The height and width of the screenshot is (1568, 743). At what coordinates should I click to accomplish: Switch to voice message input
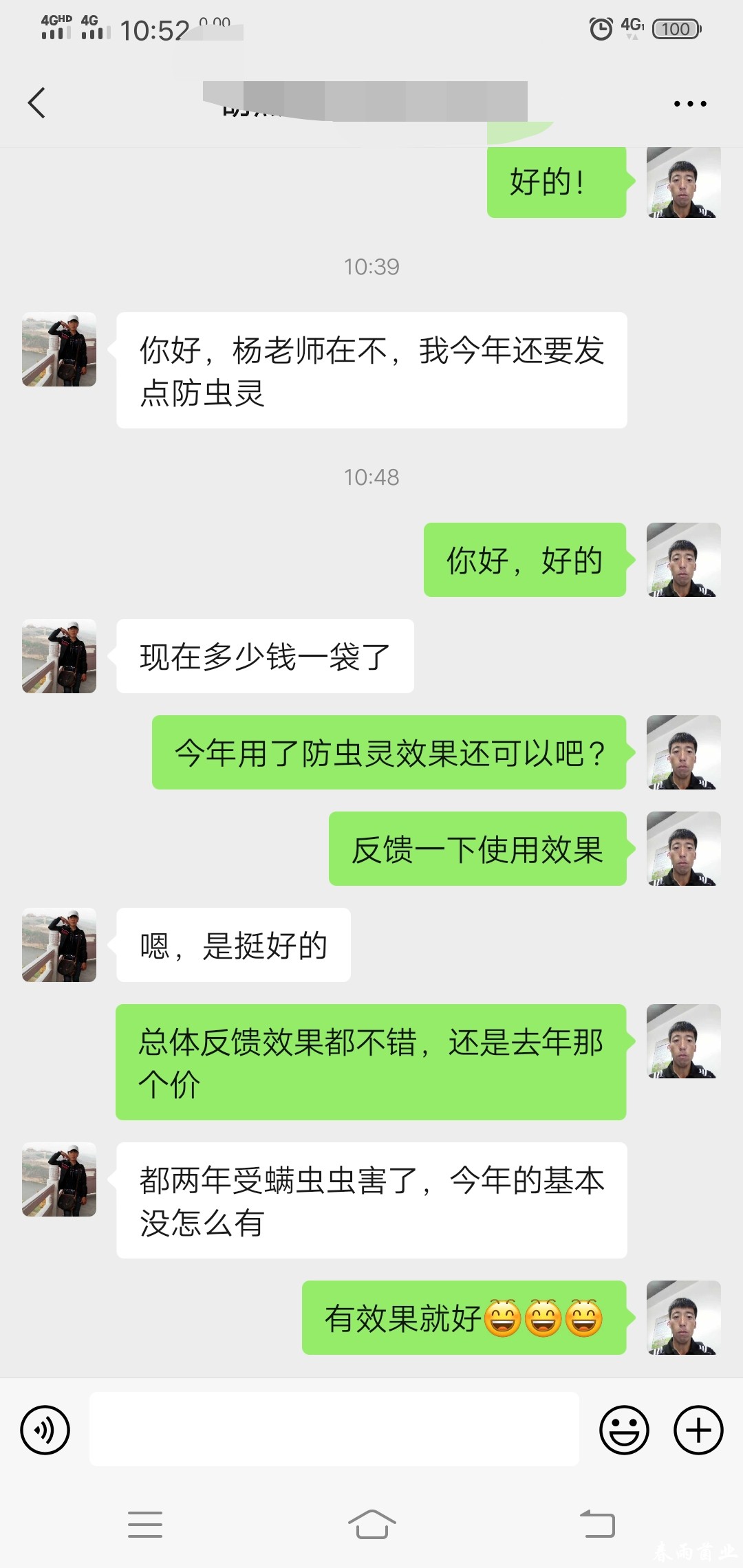click(x=45, y=1430)
